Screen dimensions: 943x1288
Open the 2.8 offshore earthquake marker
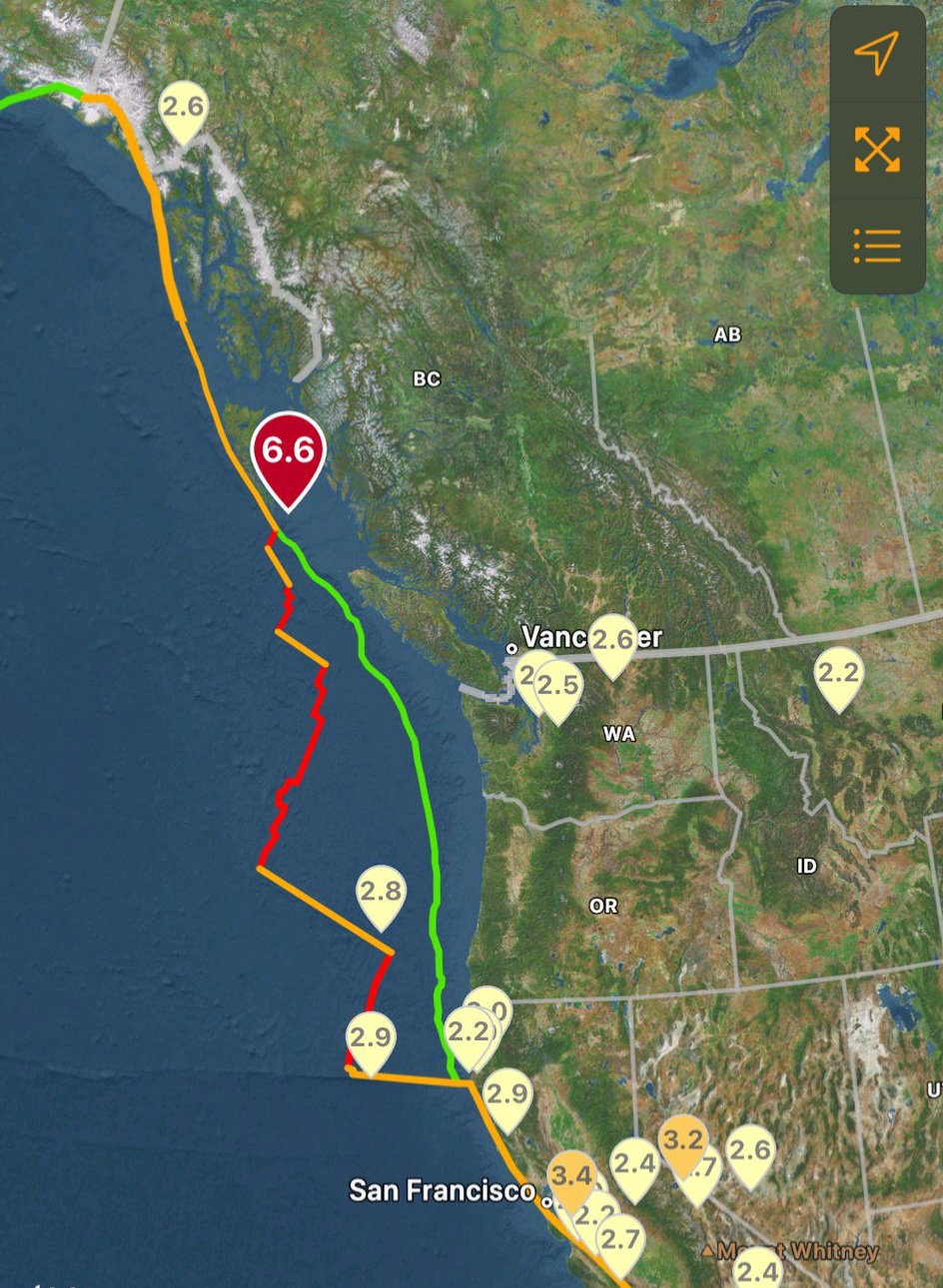coord(381,890)
